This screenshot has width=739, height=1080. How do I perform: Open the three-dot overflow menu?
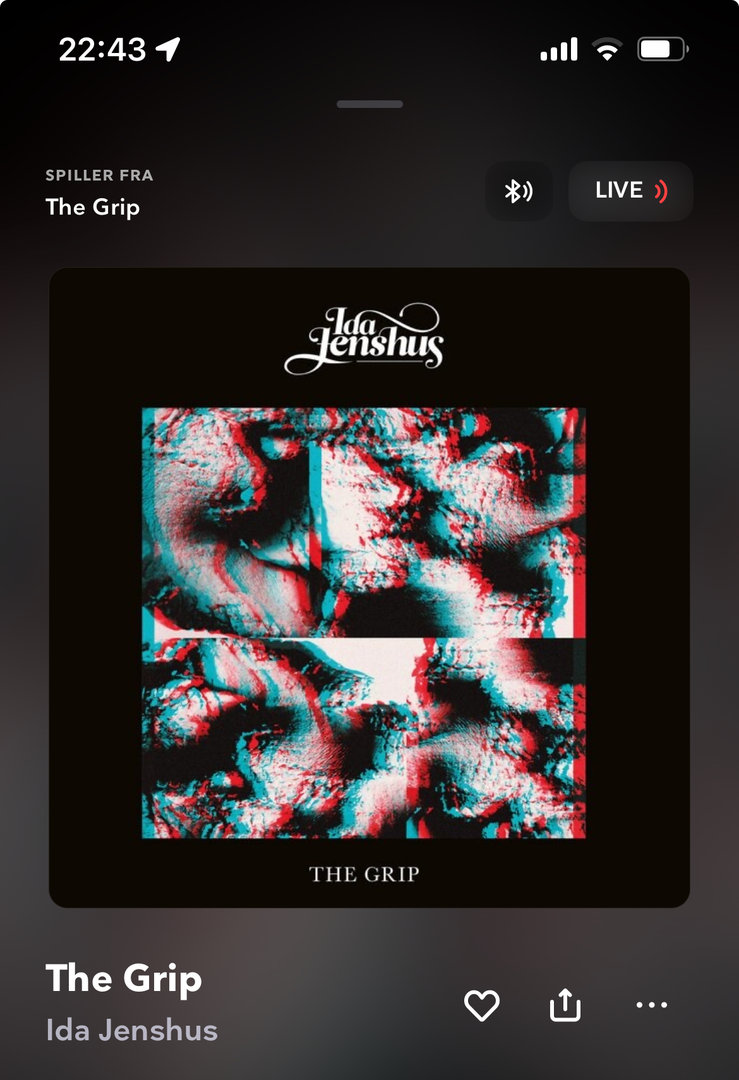[651, 1005]
